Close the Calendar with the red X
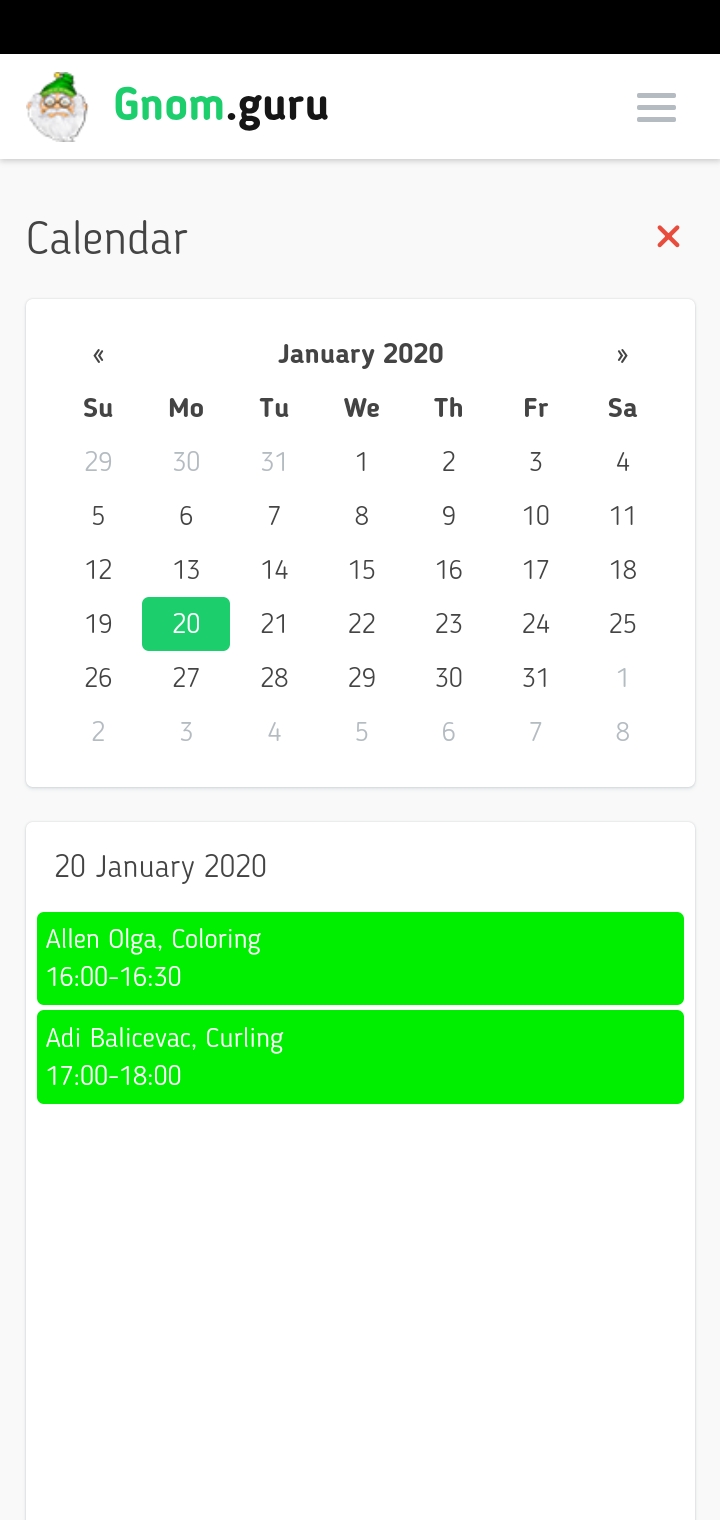This screenshot has height=1520, width=720. (x=668, y=236)
